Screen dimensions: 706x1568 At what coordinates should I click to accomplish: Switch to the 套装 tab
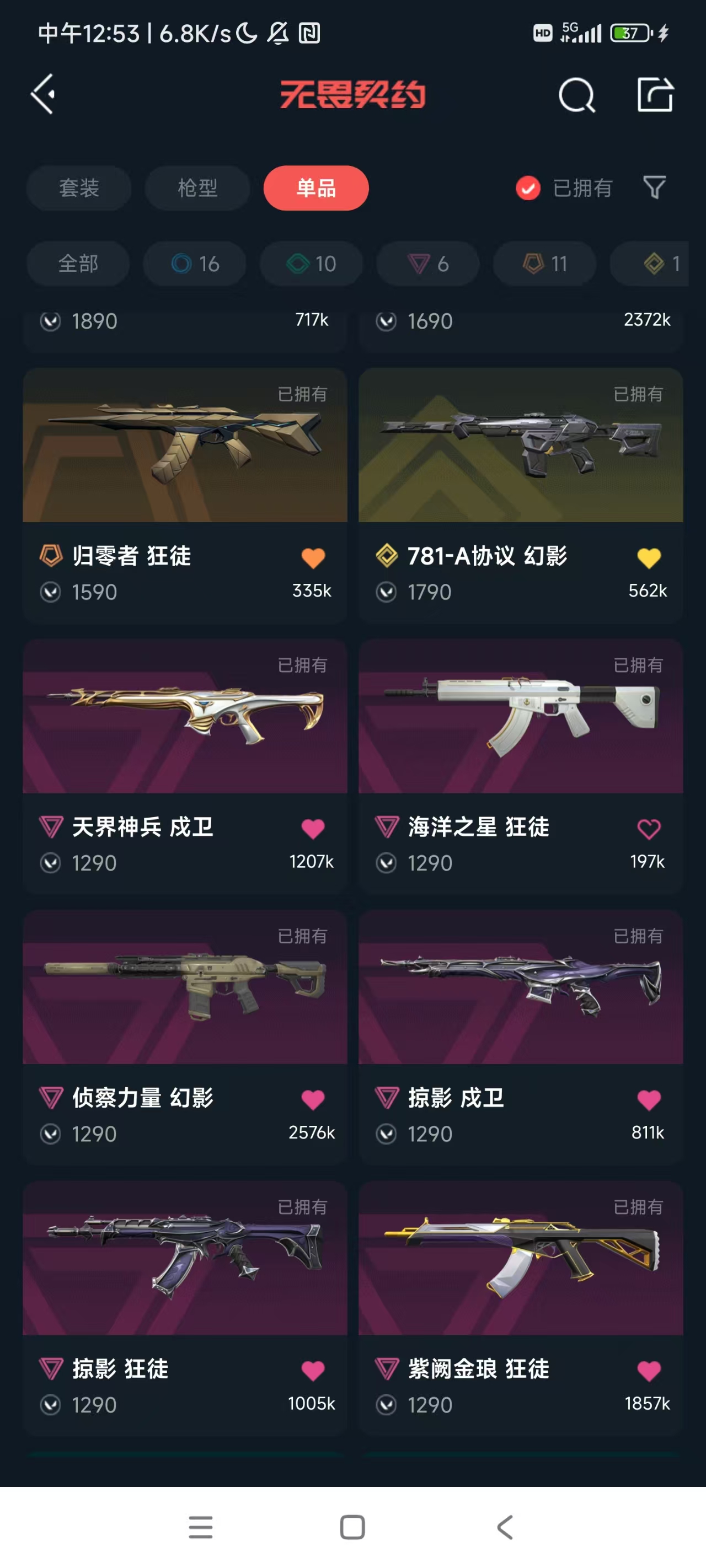[78, 188]
